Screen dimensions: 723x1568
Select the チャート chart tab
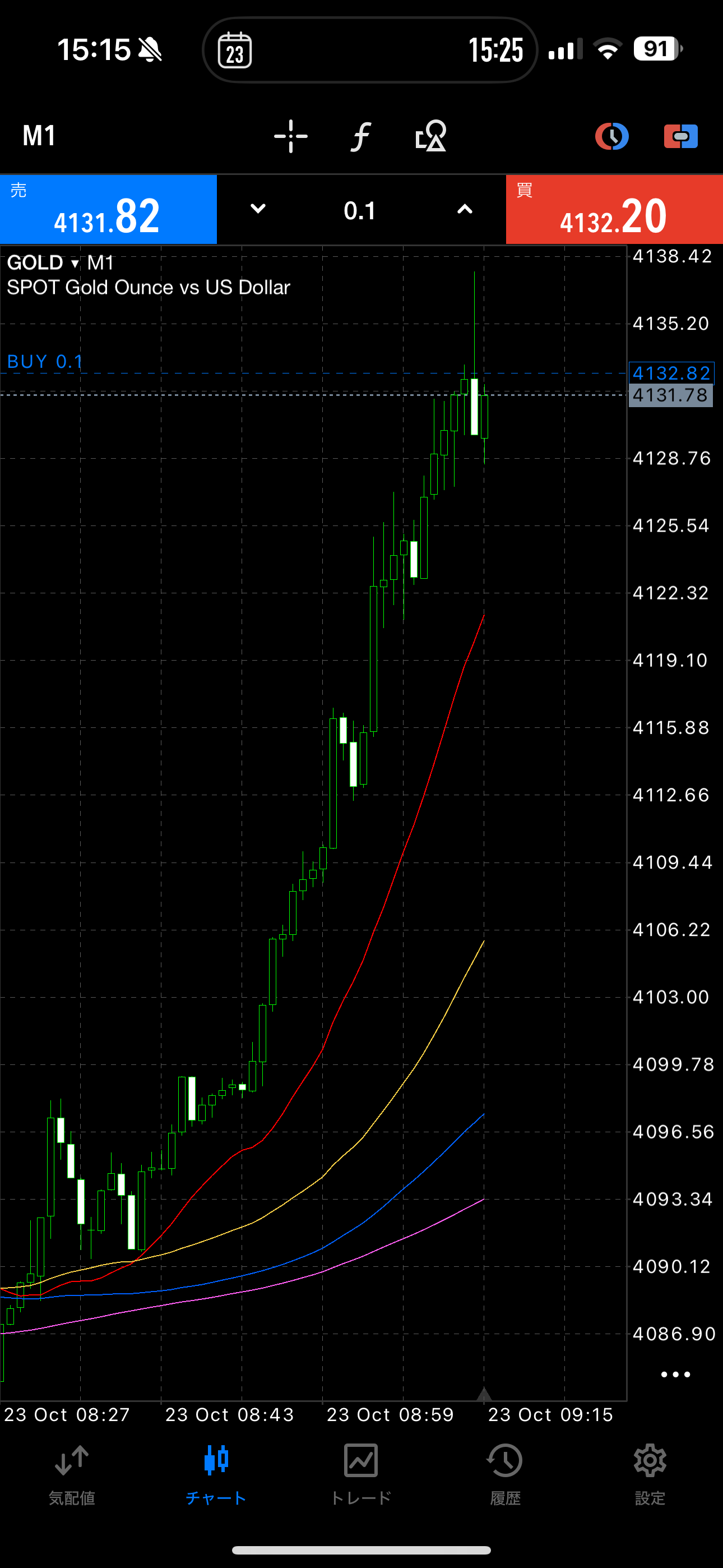coord(216,1474)
